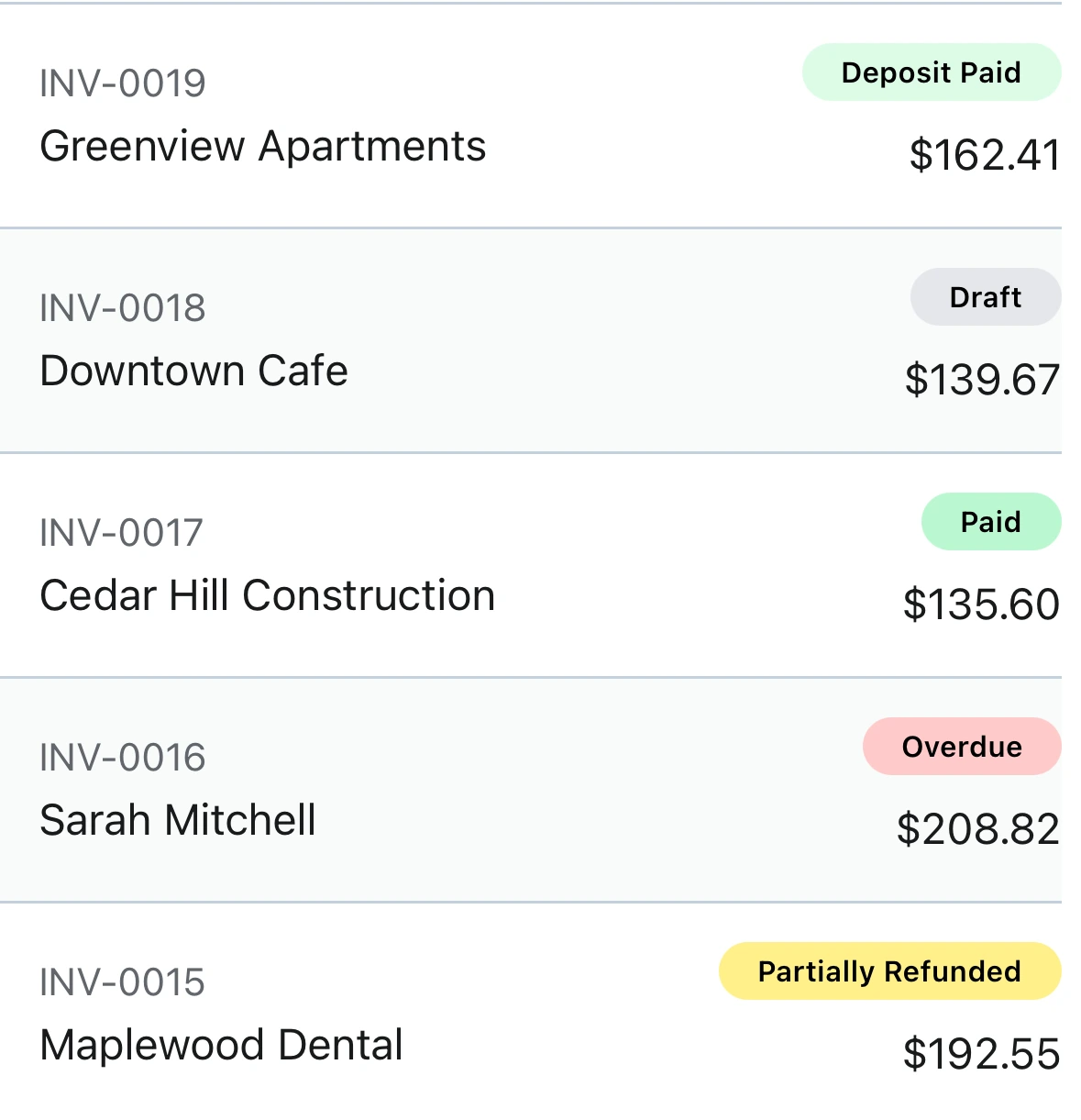
Task: Open invoice INV-0015 details
Action: (x=122, y=981)
